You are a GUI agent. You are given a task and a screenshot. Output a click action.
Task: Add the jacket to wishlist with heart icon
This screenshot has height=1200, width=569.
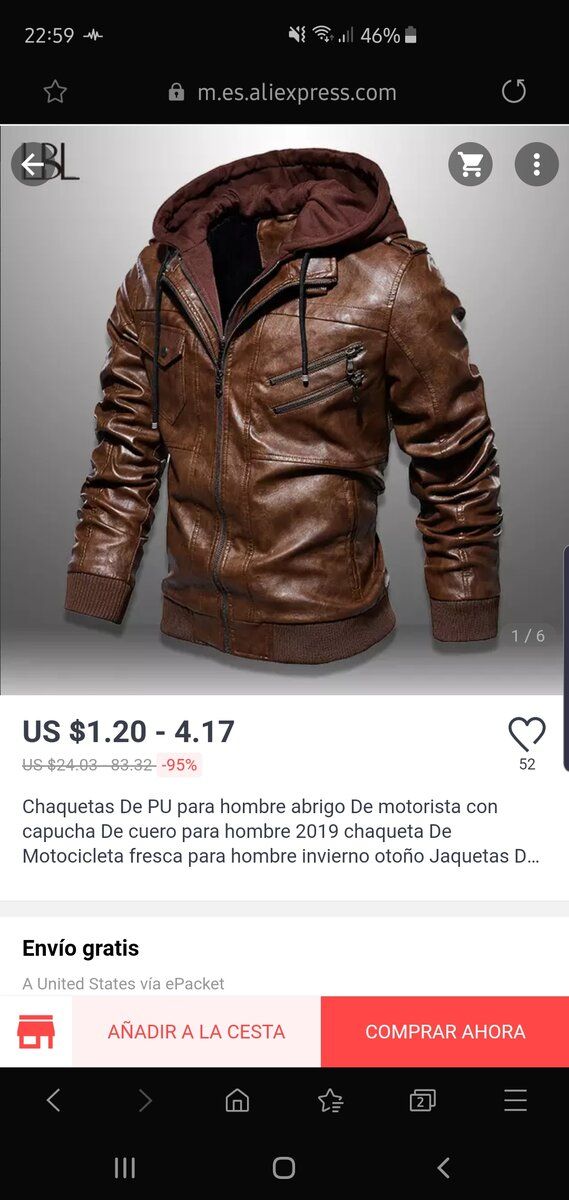[527, 735]
